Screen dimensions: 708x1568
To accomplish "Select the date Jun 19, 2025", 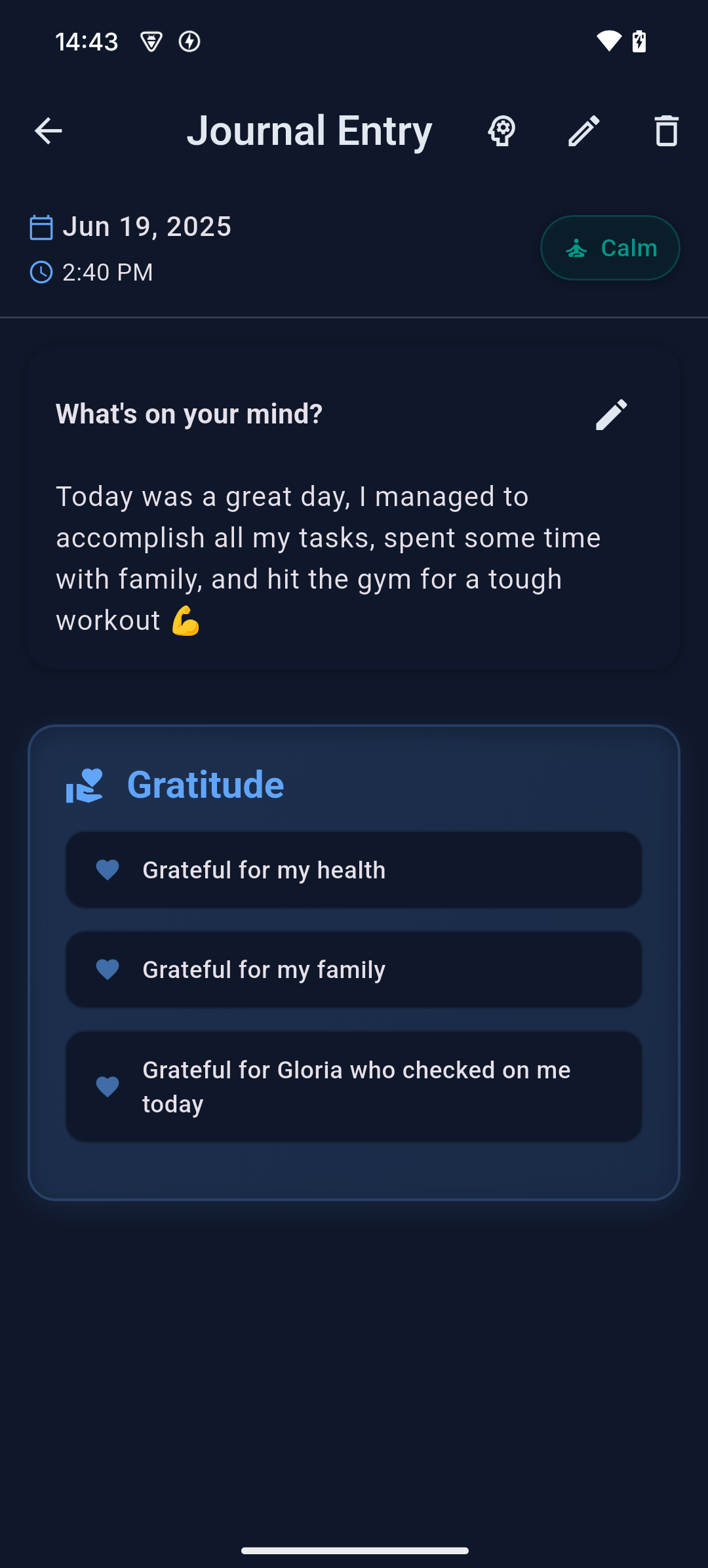I will [x=146, y=225].
